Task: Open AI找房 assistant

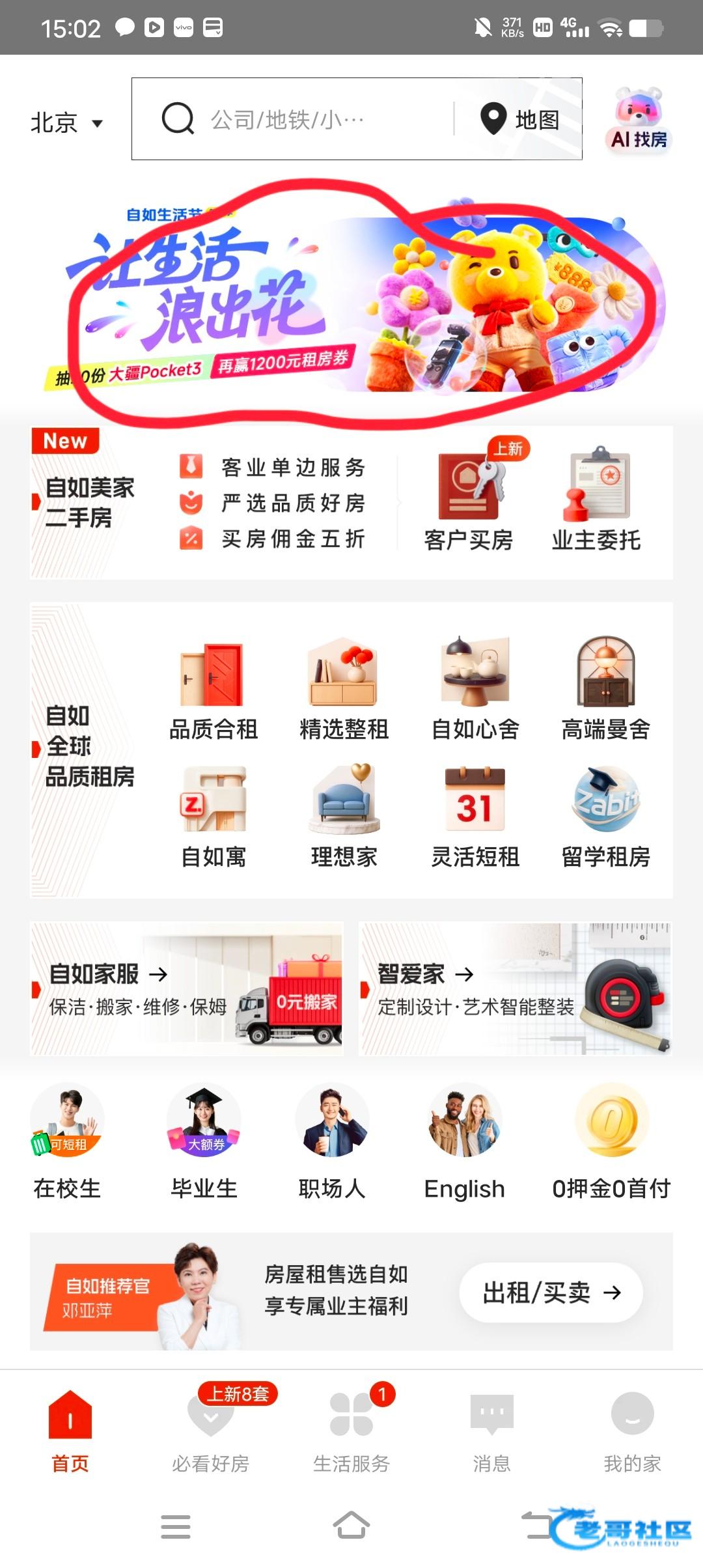Action: pyautogui.click(x=639, y=120)
